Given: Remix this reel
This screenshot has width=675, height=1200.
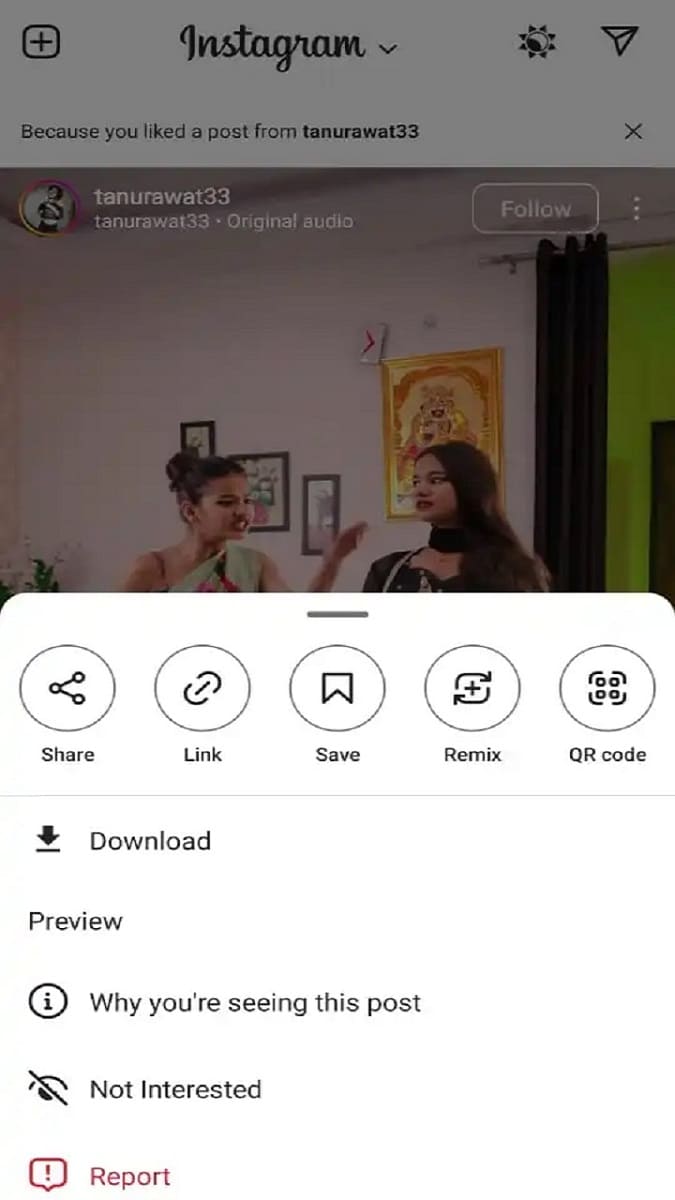Looking at the screenshot, I should point(472,689).
